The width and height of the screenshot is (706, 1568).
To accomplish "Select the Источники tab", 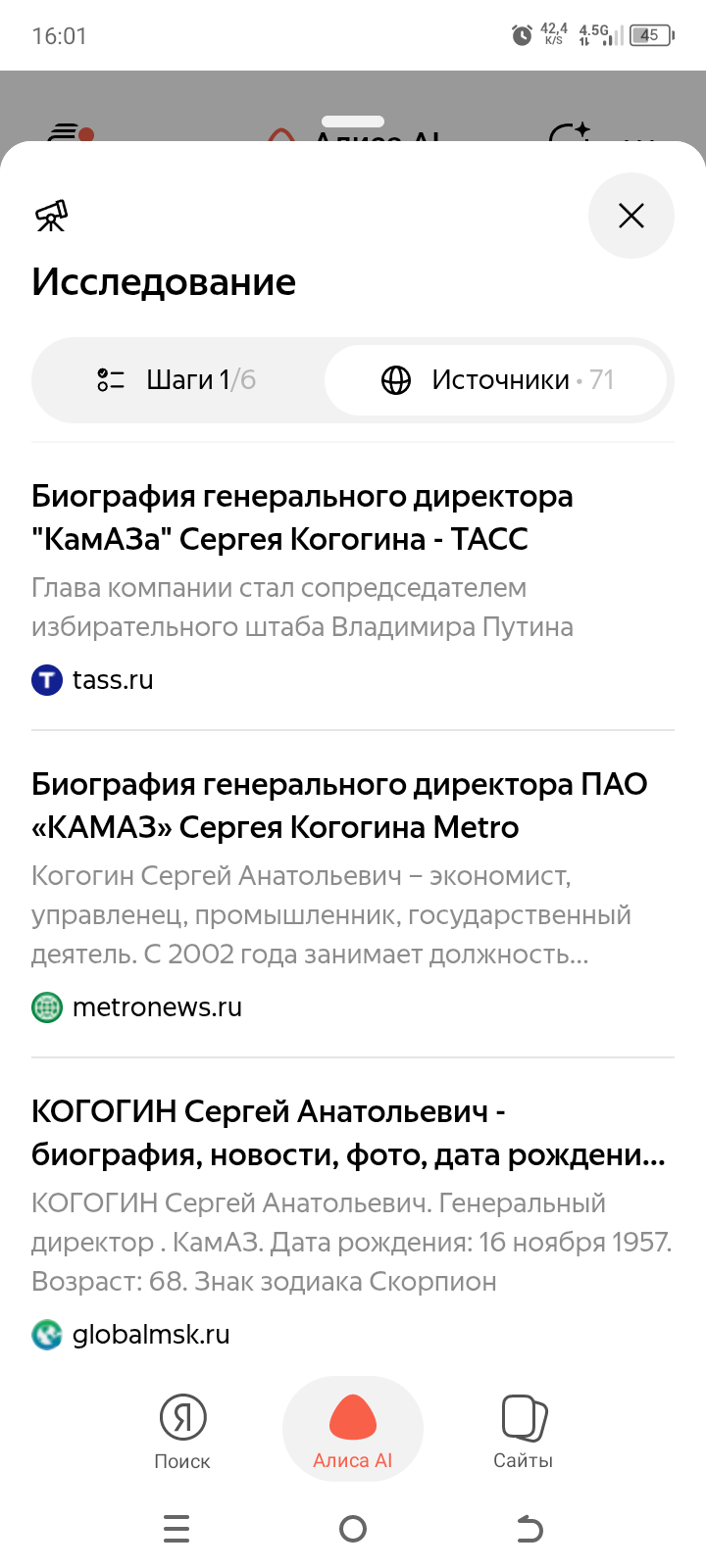I will coord(497,380).
